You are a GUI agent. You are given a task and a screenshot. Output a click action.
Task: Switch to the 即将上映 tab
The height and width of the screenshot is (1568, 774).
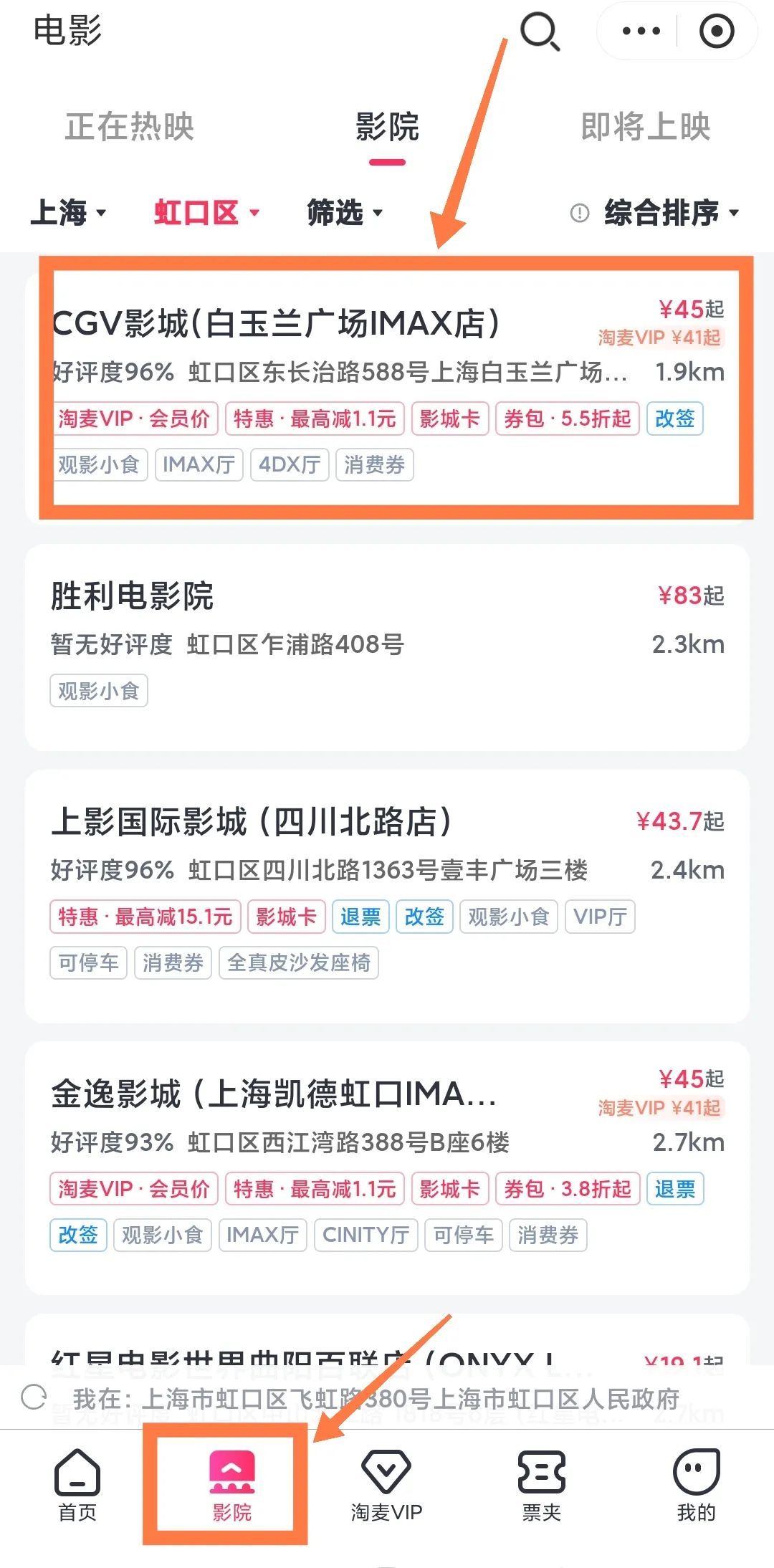click(x=645, y=128)
